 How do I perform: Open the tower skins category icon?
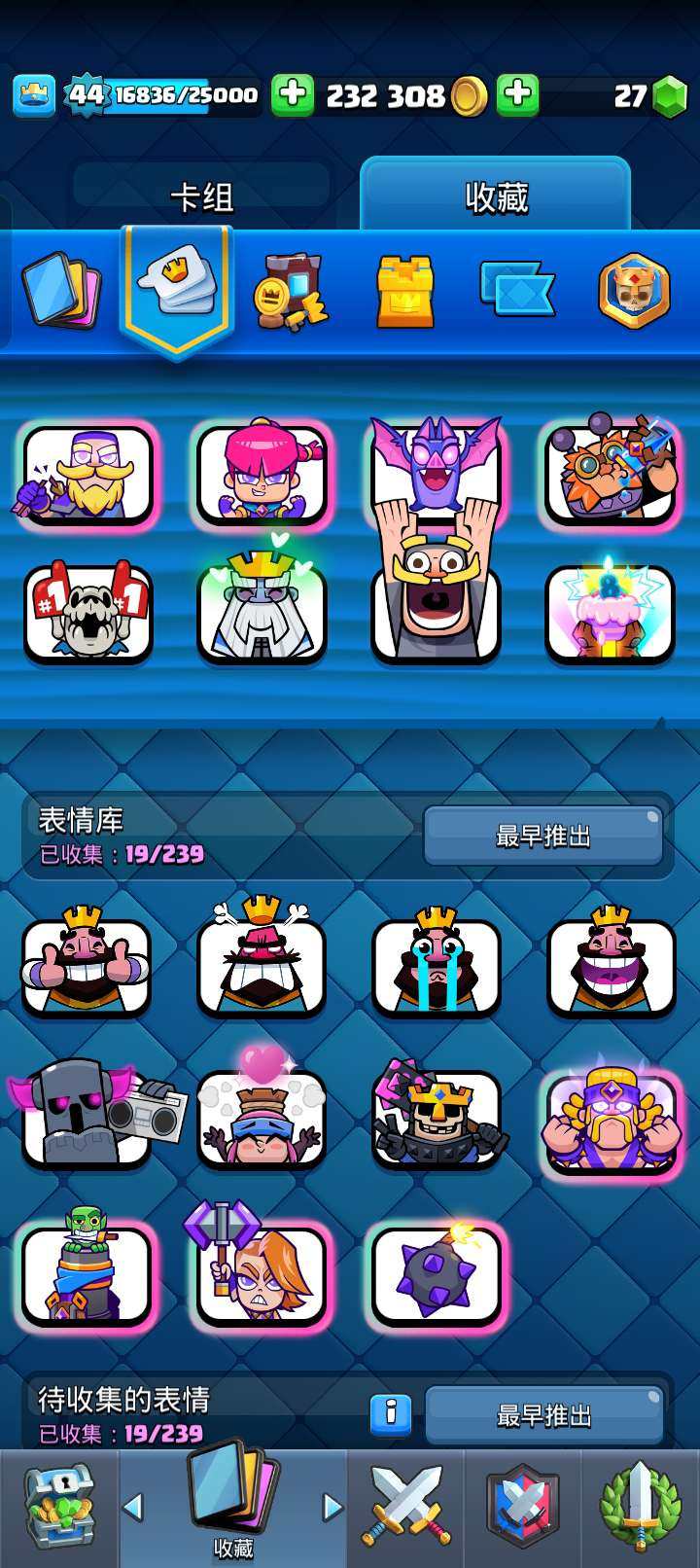click(404, 291)
